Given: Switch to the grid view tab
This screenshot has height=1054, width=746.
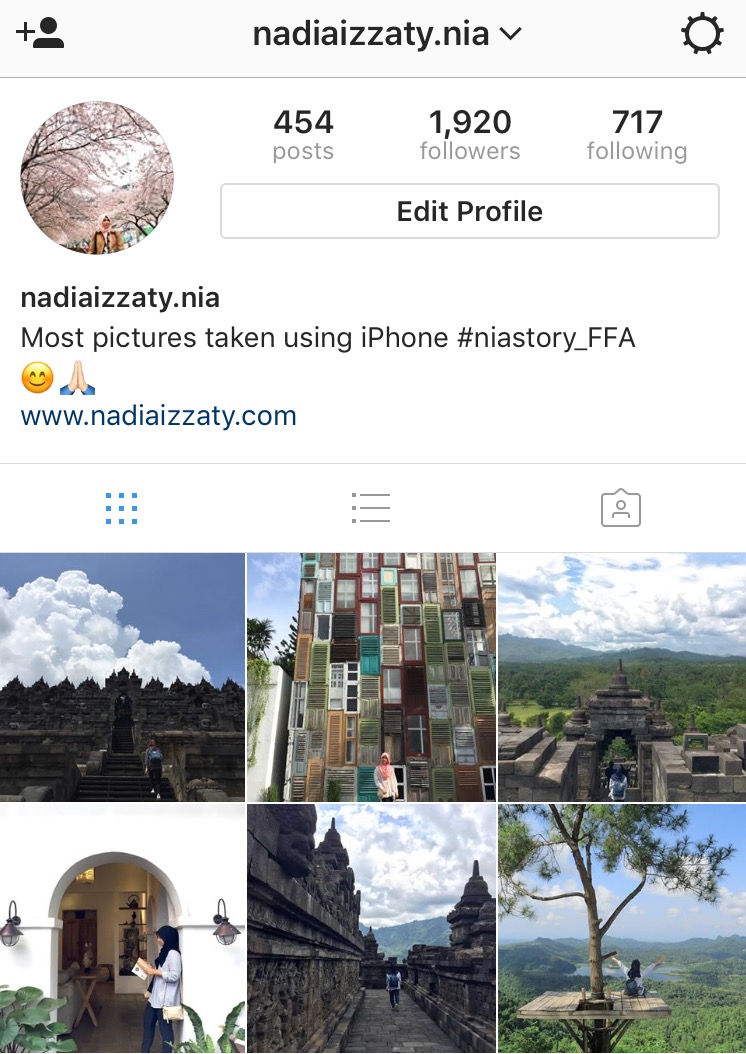Looking at the screenshot, I should (x=121, y=508).
